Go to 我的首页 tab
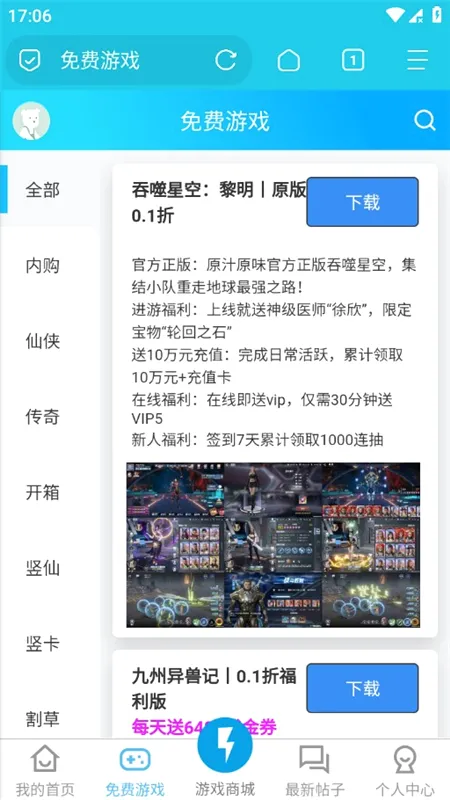The height and width of the screenshot is (800, 450). 45,770
